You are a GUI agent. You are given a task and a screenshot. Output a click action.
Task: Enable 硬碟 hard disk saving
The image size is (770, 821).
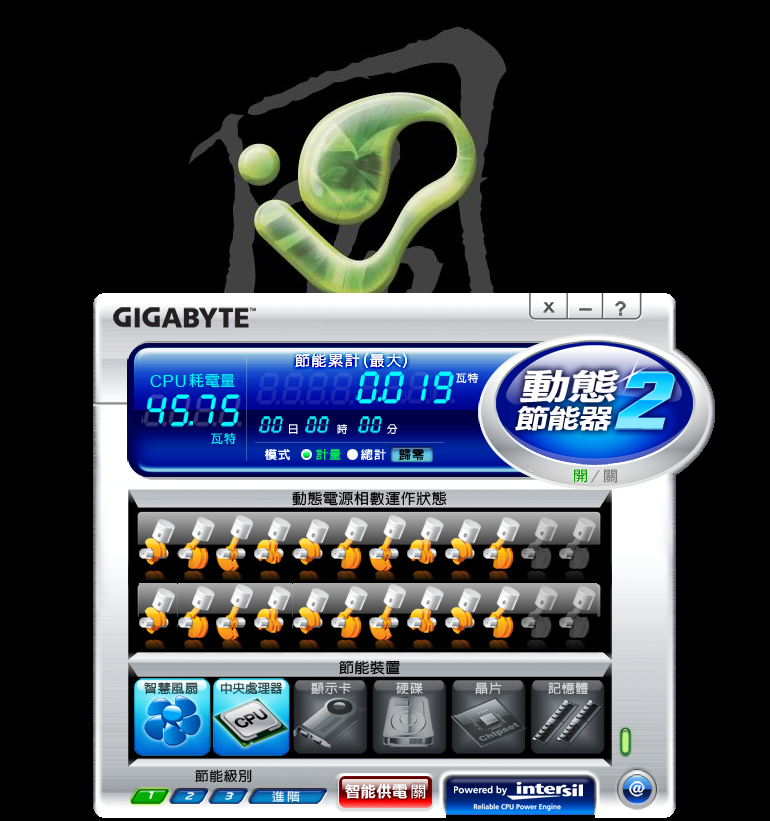(409, 717)
